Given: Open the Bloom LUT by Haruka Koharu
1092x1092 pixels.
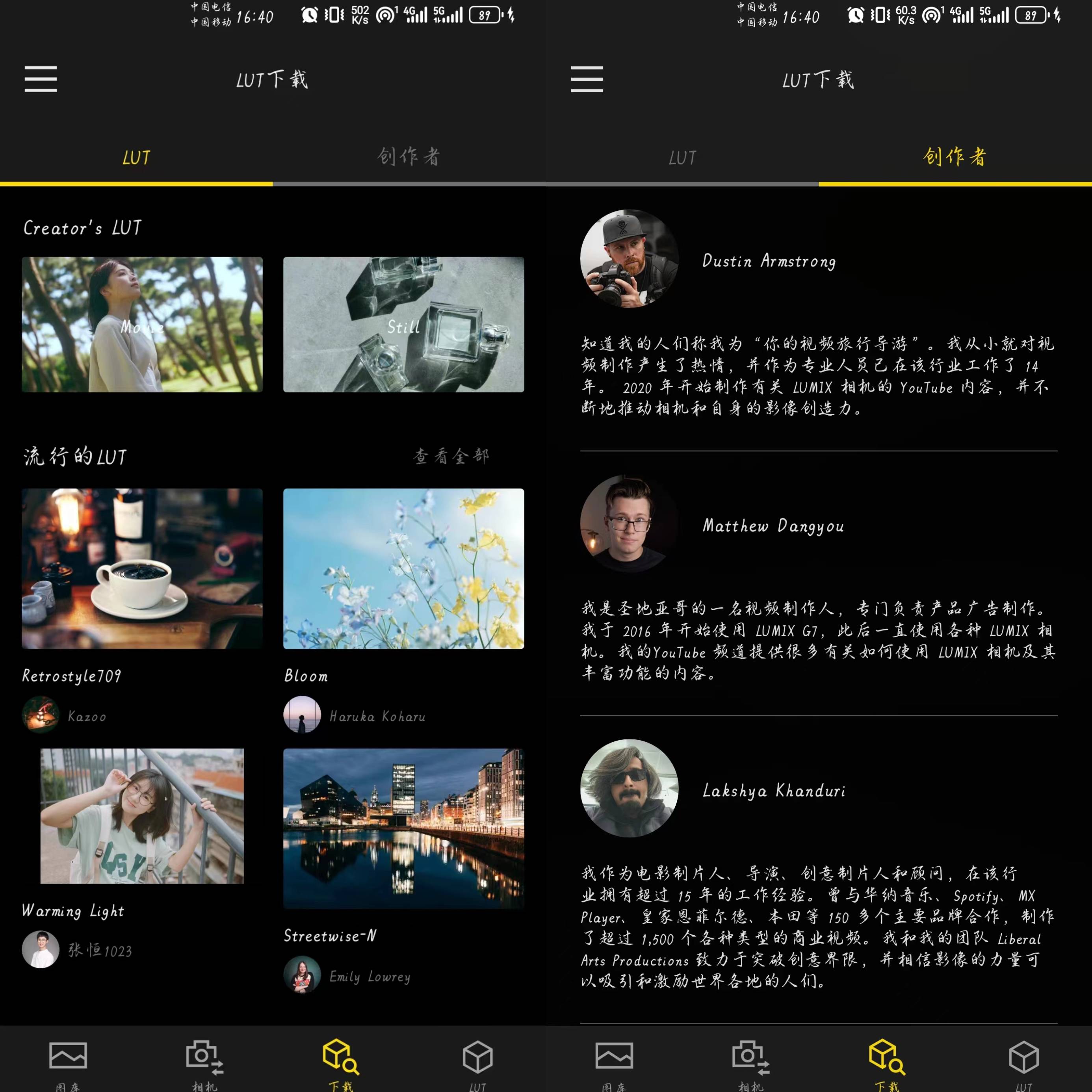Looking at the screenshot, I should click(x=403, y=568).
